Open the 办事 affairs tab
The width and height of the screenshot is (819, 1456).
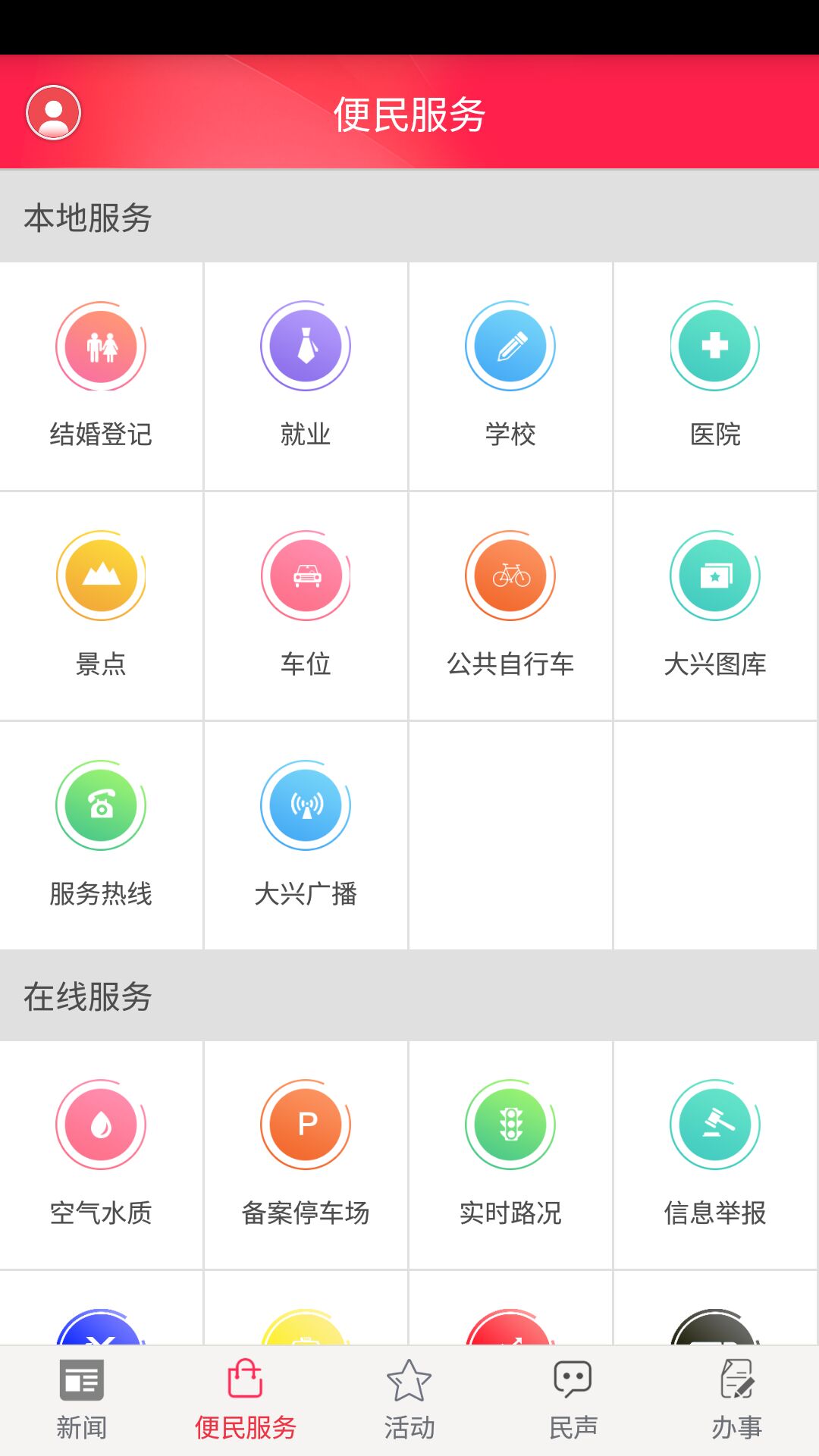737,1400
